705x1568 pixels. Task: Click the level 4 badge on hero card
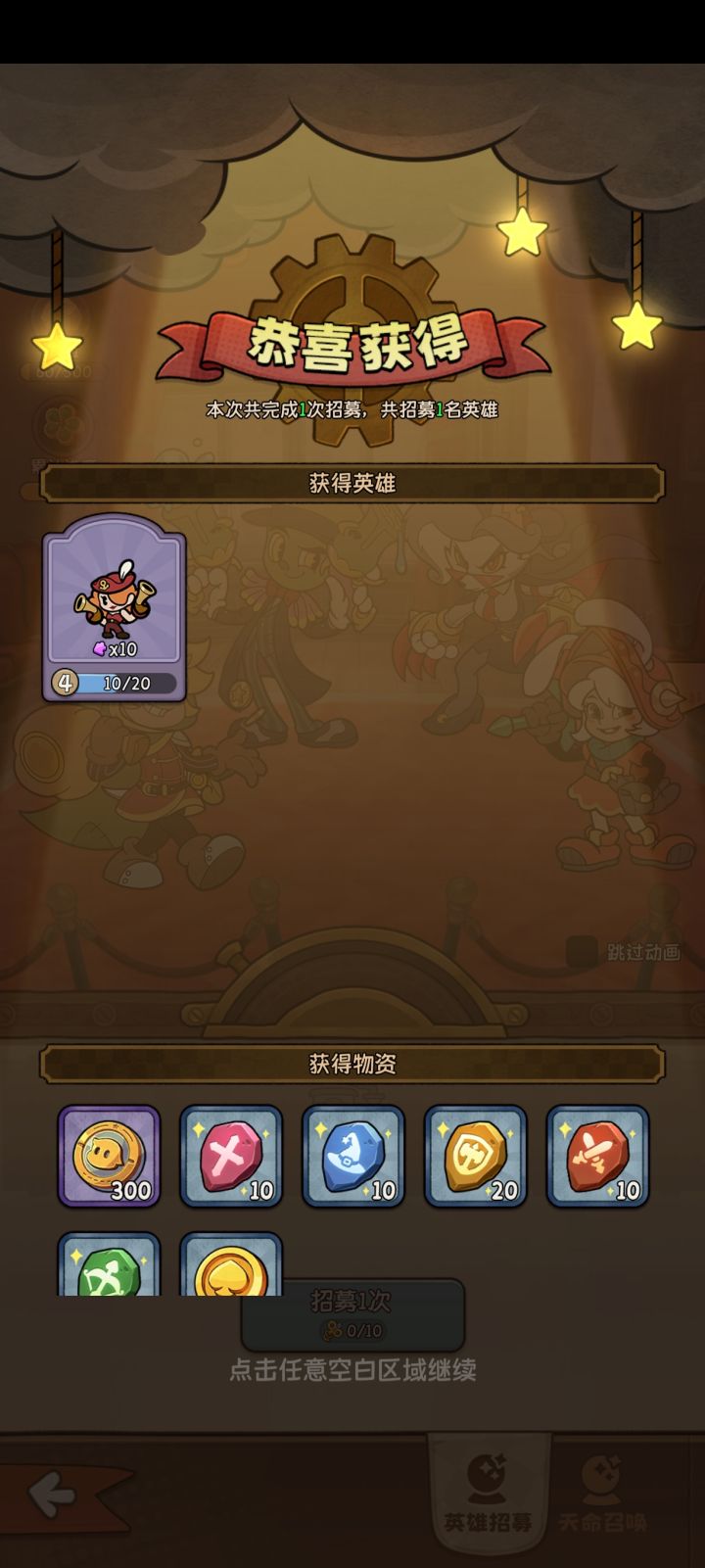point(63,682)
